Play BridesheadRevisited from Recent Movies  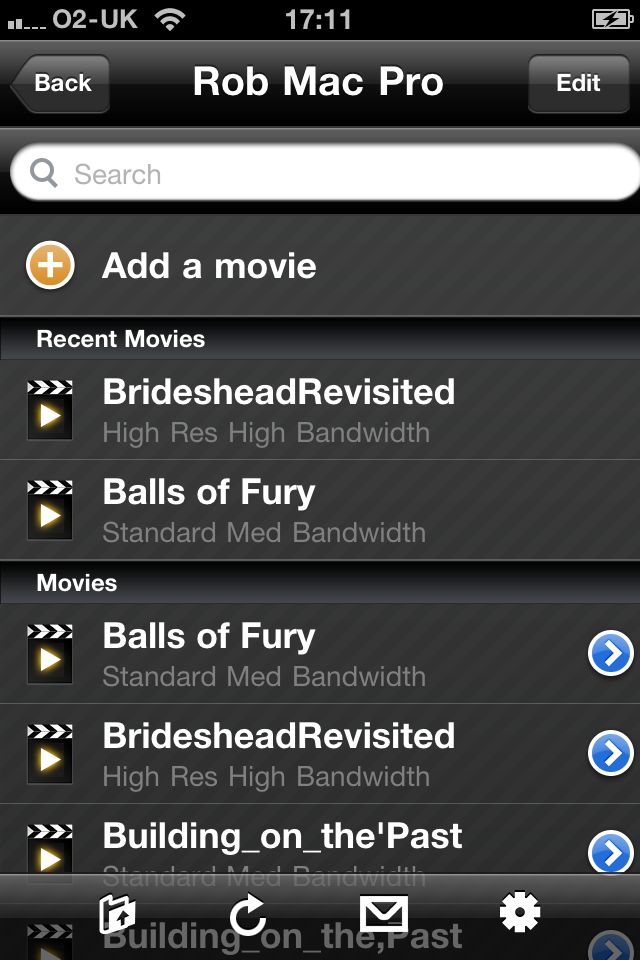(x=278, y=410)
